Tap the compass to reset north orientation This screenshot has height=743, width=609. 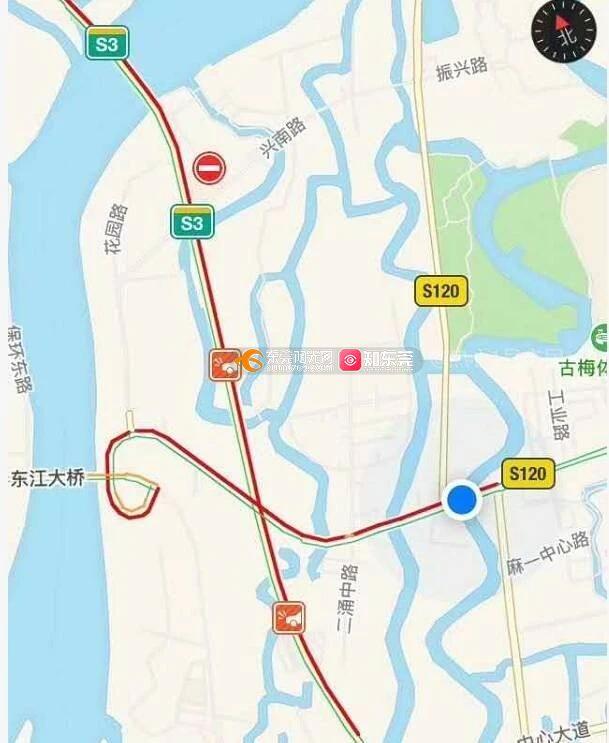(563, 31)
